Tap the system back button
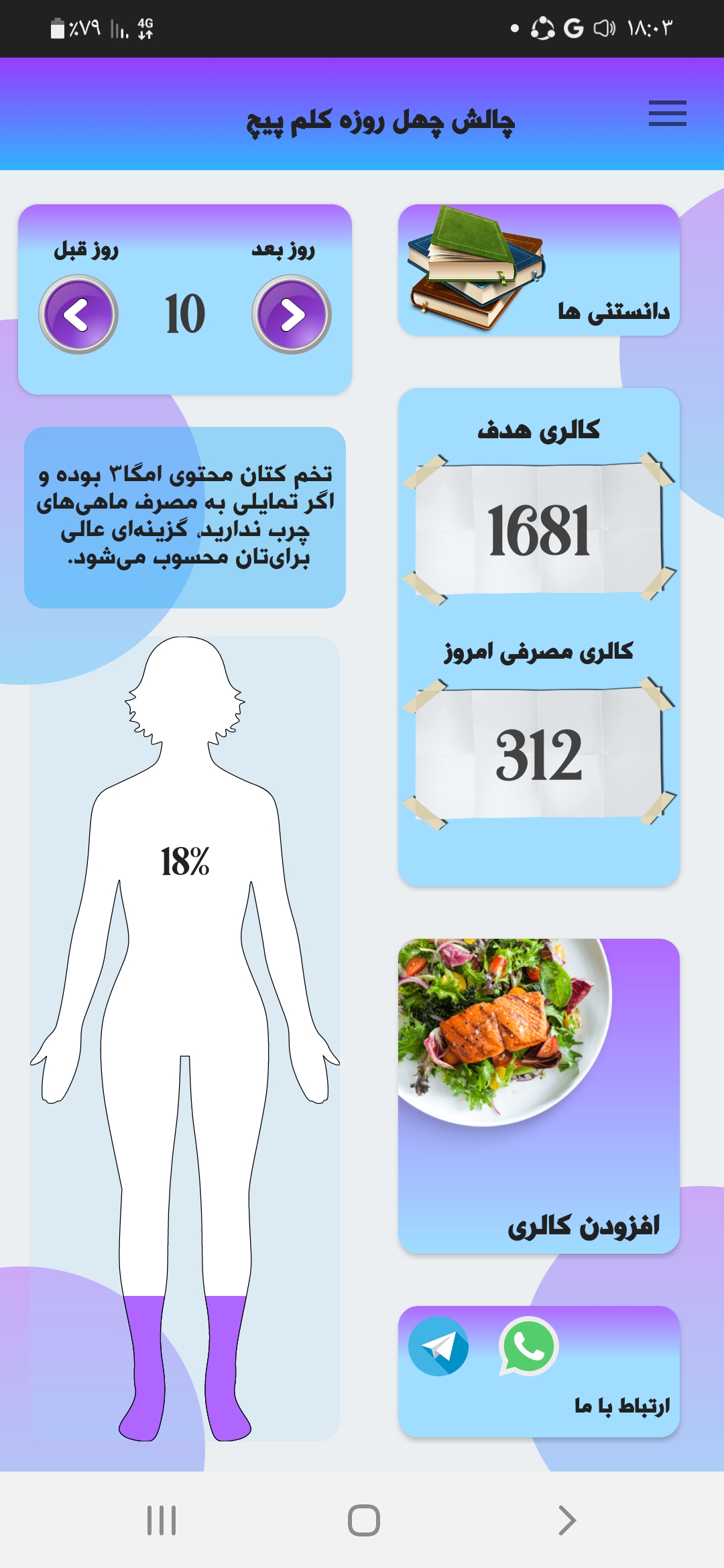The image size is (724, 1568). (567, 1520)
